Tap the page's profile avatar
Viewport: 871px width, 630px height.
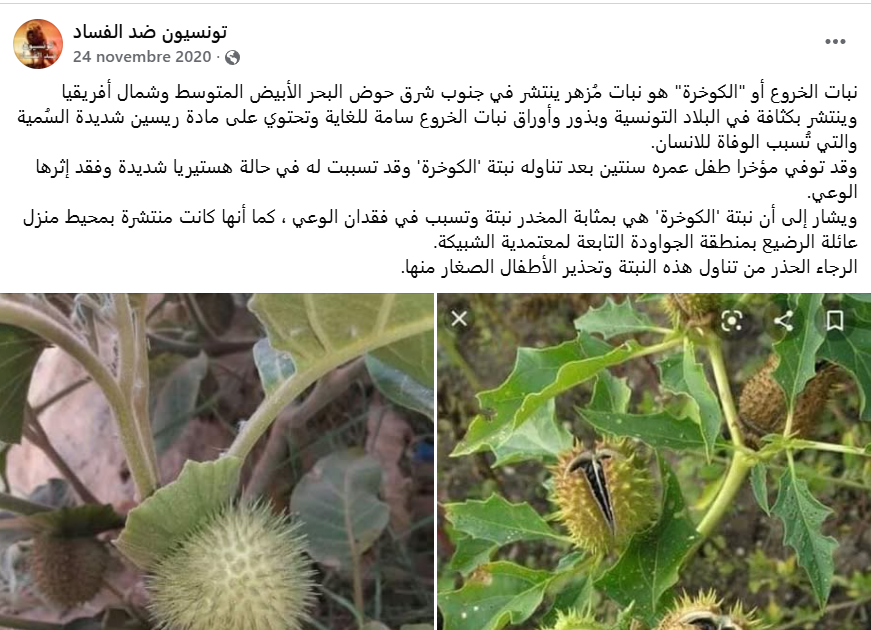click(x=38, y=44)
